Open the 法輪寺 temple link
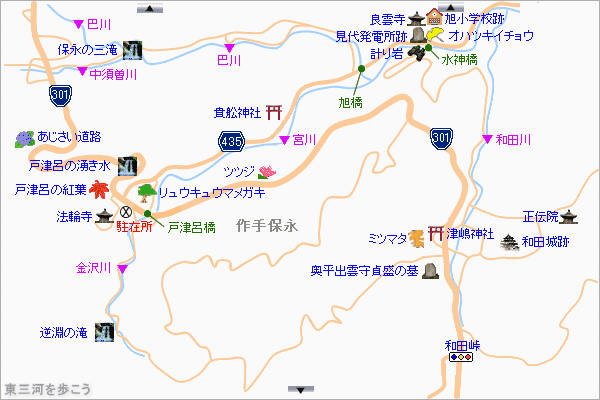The width and height of the screenshot is (600, 400). 75,214
